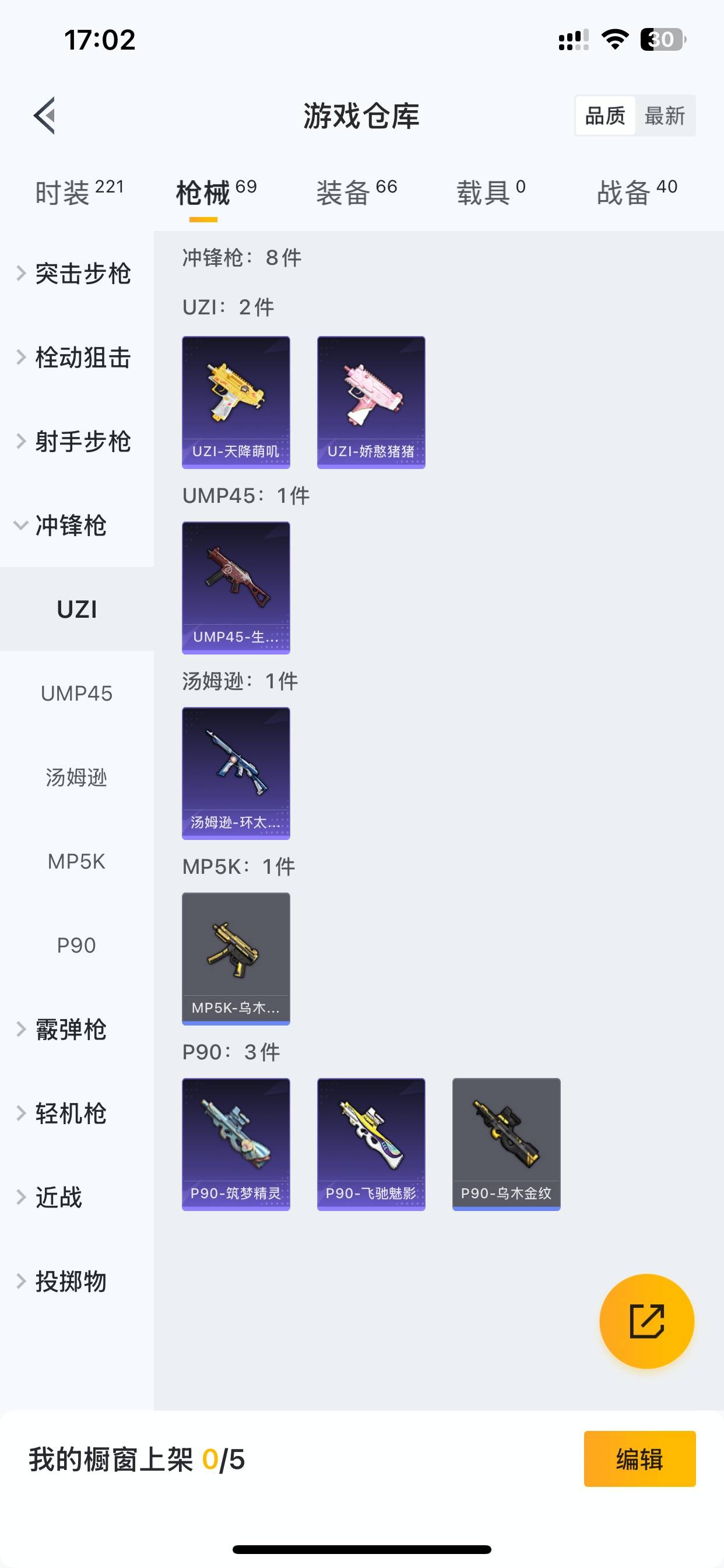Select 汤姆逊 in the sidebar
The width and height of the screenshot is (724, 1568).
coord(77,778)
